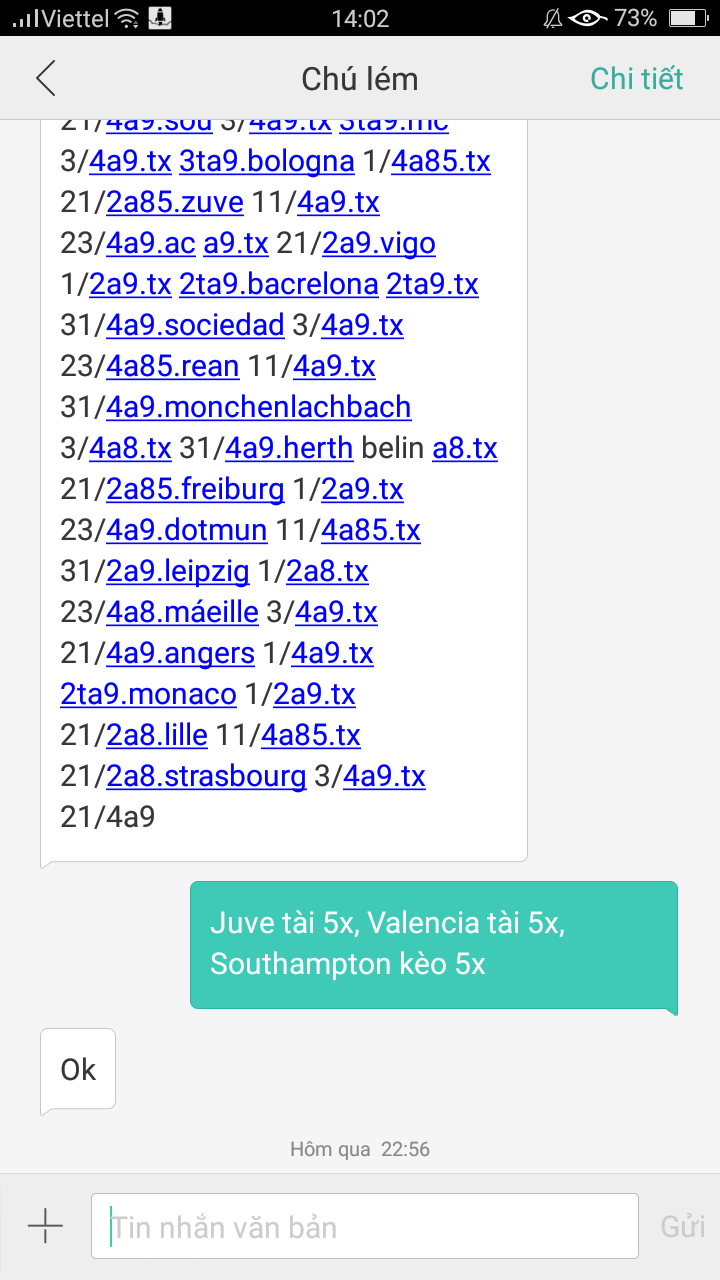
Task: Tap the Gửi send button
Action: pyautogui.click(x=682, y=1227)
